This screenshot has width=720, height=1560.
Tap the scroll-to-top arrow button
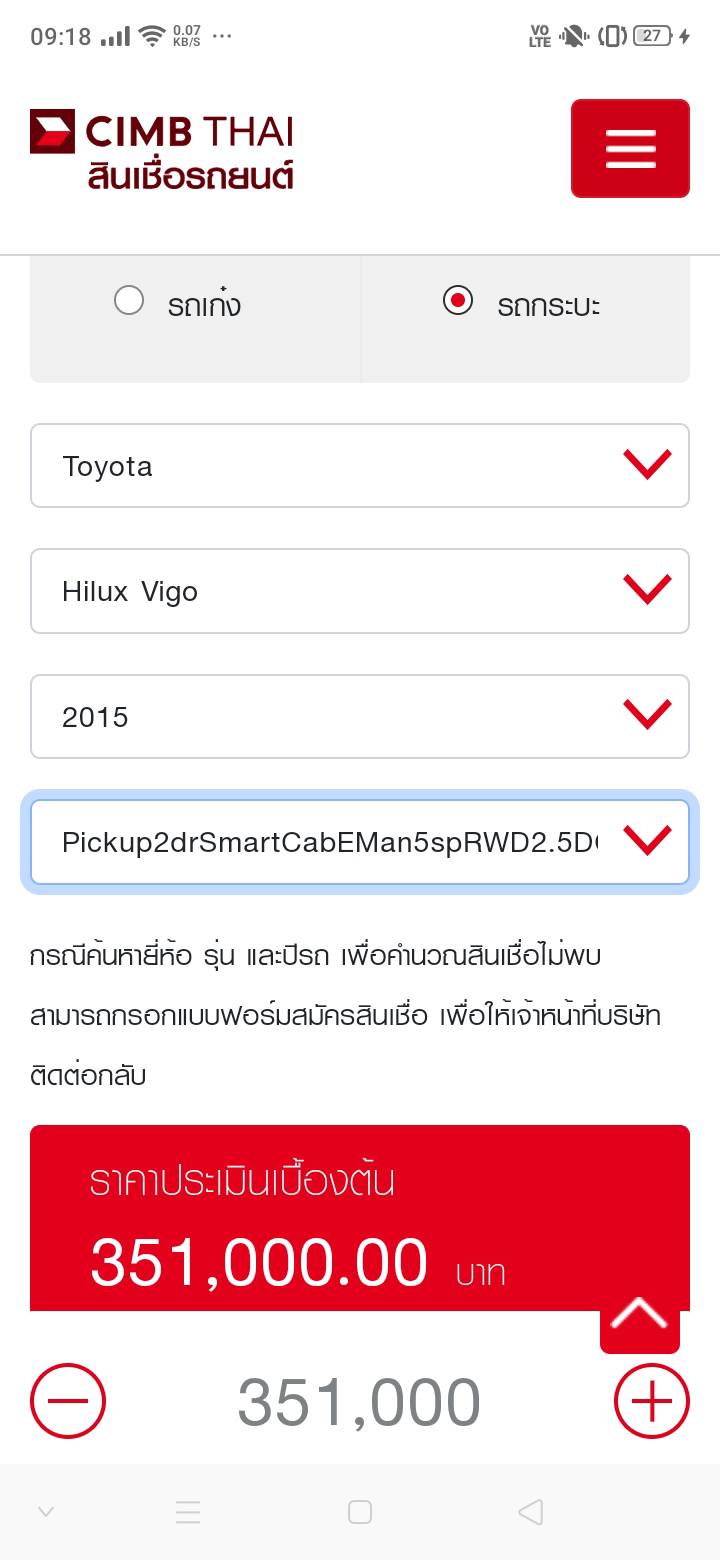[x=639, y=1315]
